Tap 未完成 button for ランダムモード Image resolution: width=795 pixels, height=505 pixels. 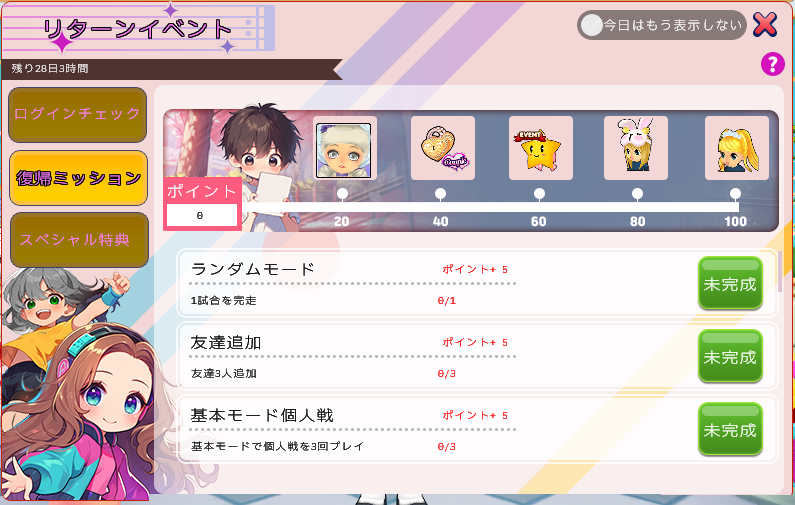tap(730, 284)
